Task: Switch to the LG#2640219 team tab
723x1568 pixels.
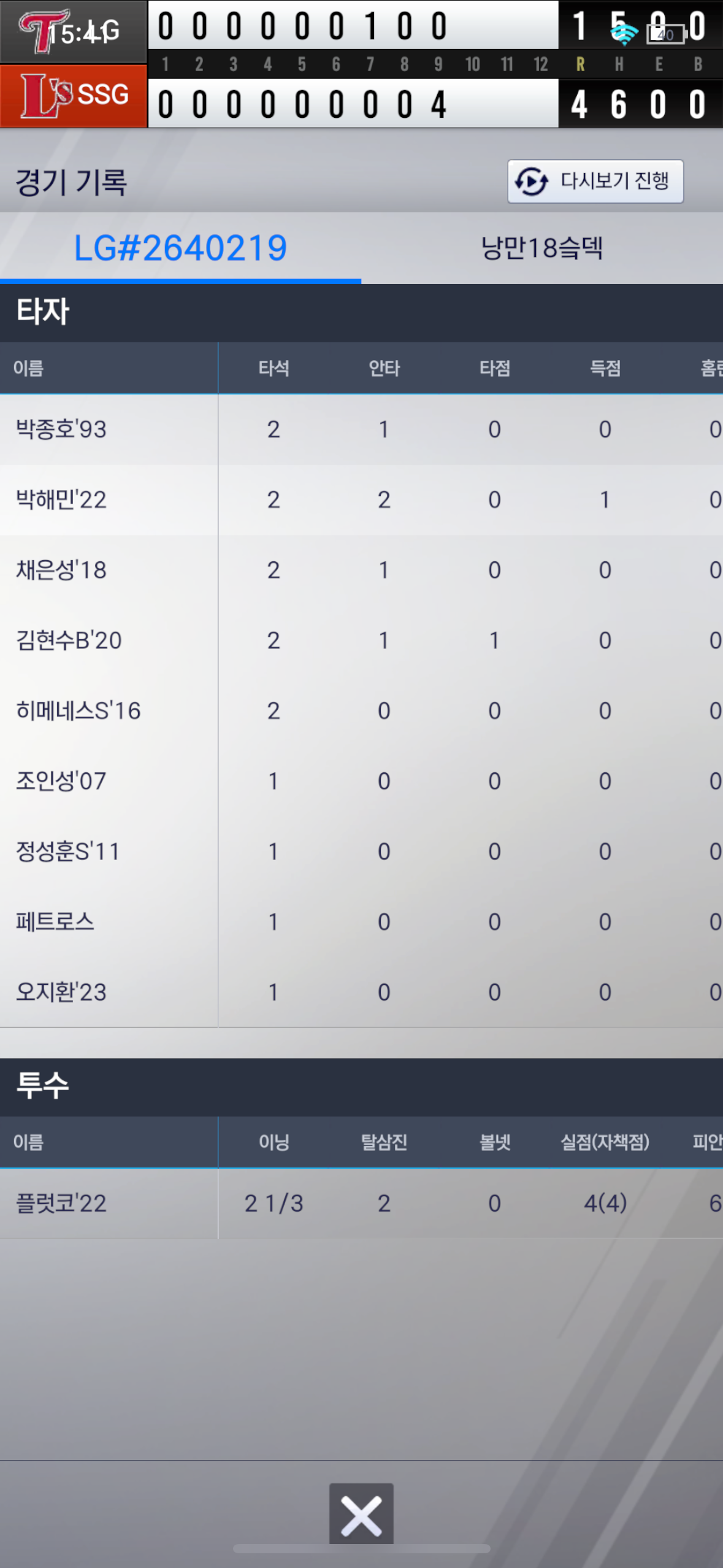Action: pyautogui.click(x=180, y=248)
